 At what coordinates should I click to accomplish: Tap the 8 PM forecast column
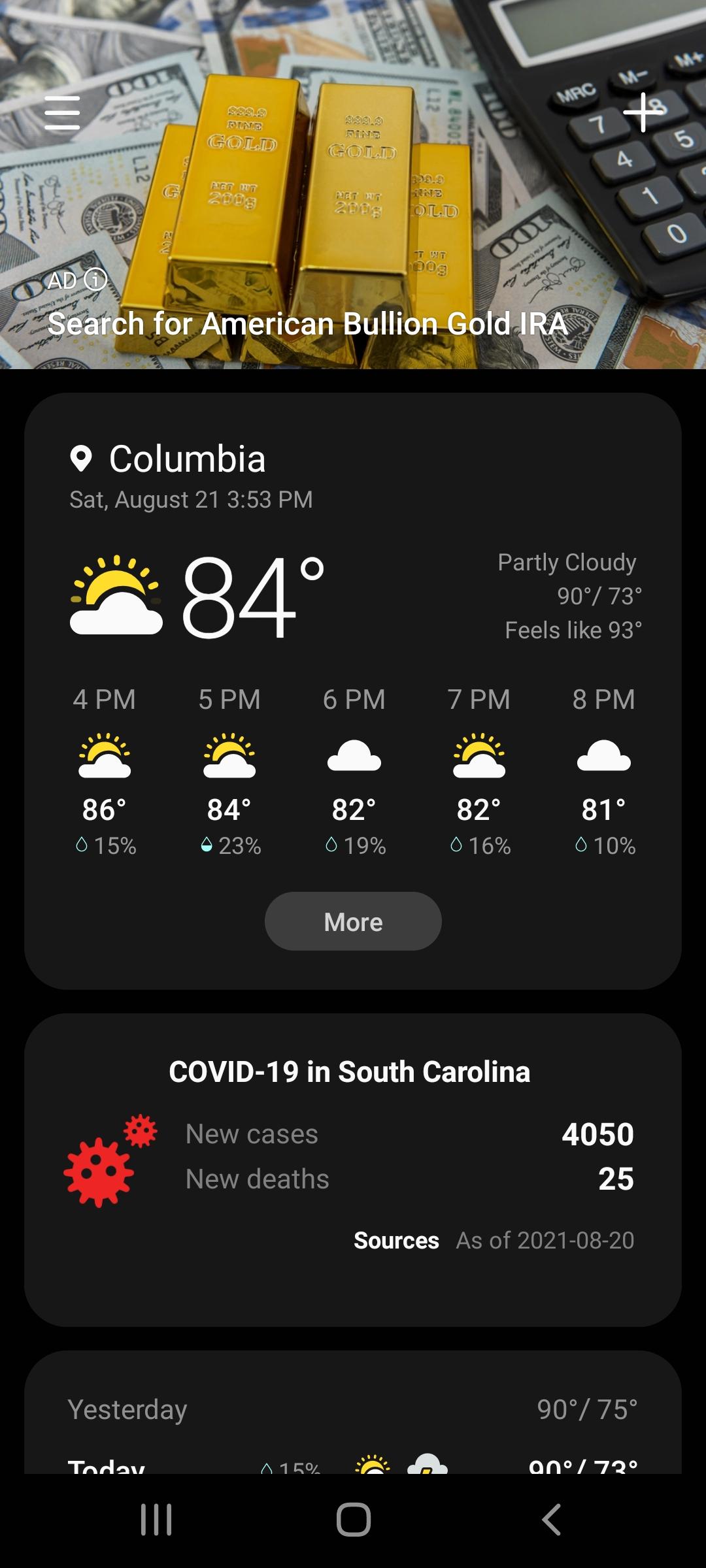605,771
